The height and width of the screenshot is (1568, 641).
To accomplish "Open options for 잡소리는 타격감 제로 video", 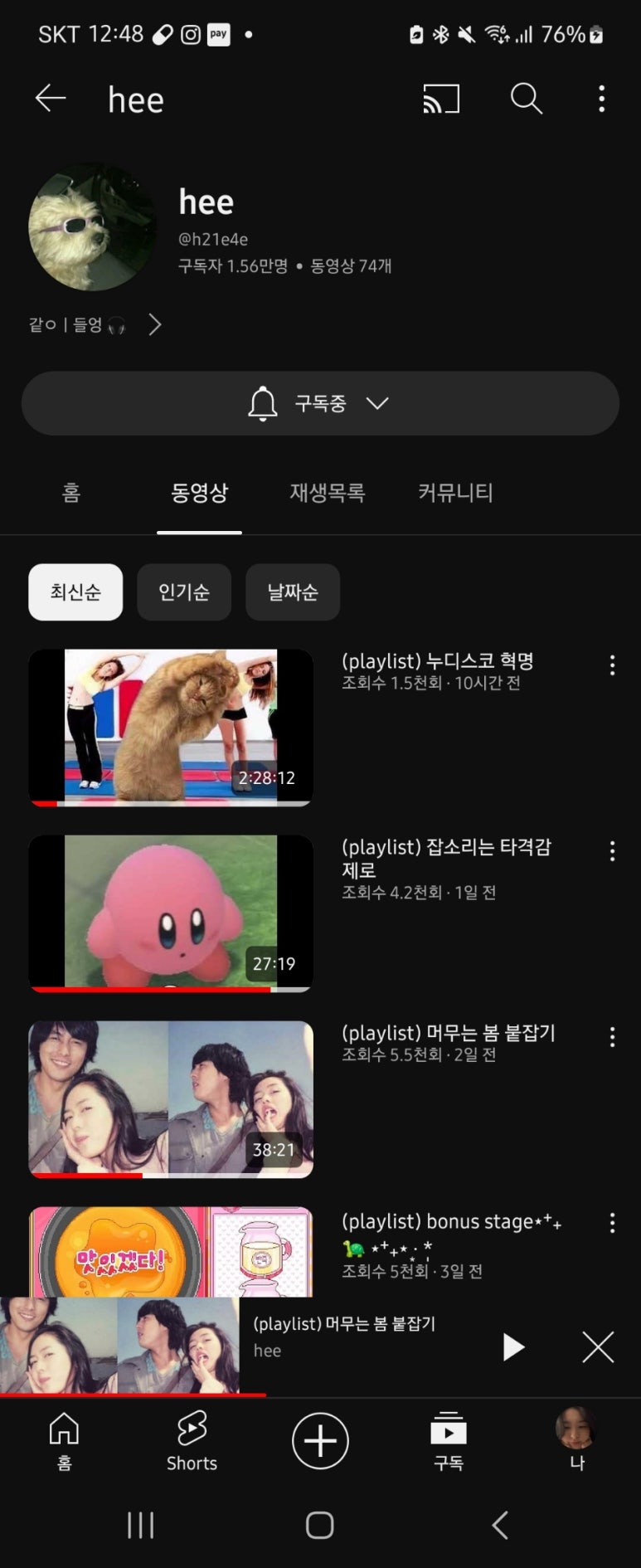I will pyautogui.click(x=612, y=851).
